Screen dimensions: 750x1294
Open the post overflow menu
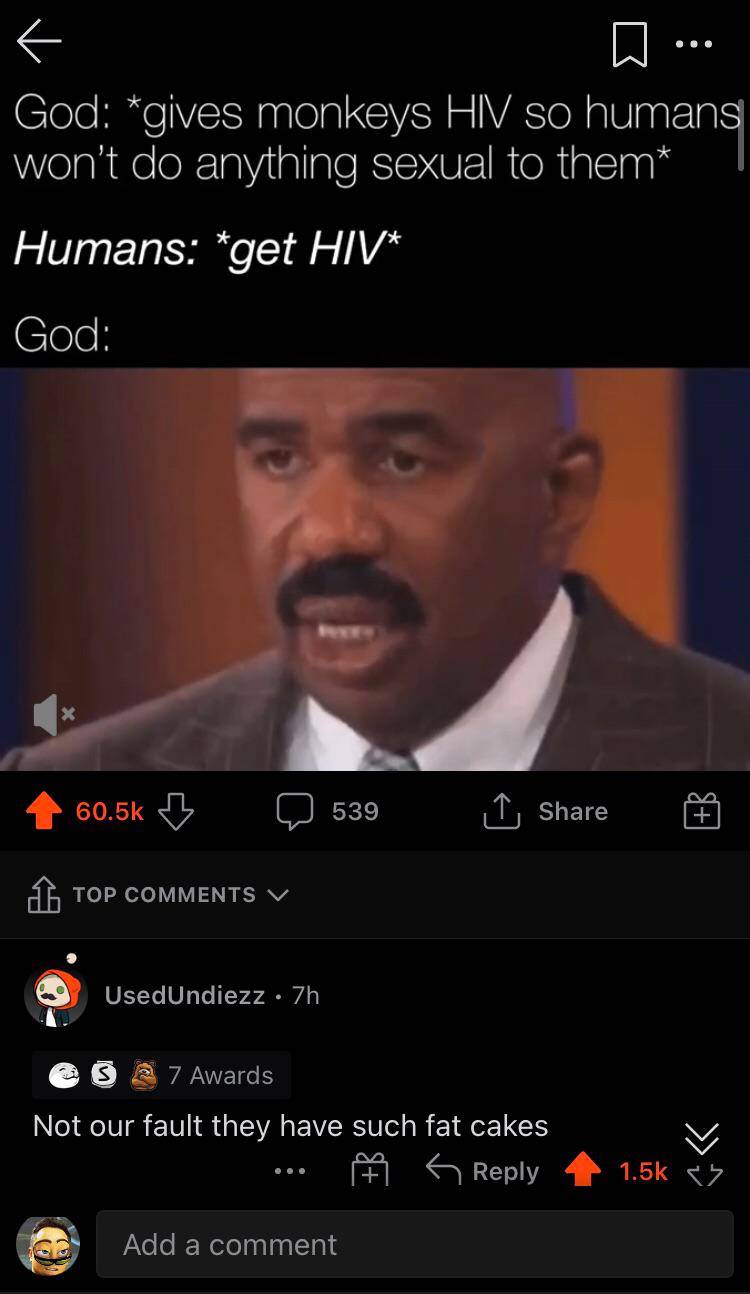click(694, 45)
